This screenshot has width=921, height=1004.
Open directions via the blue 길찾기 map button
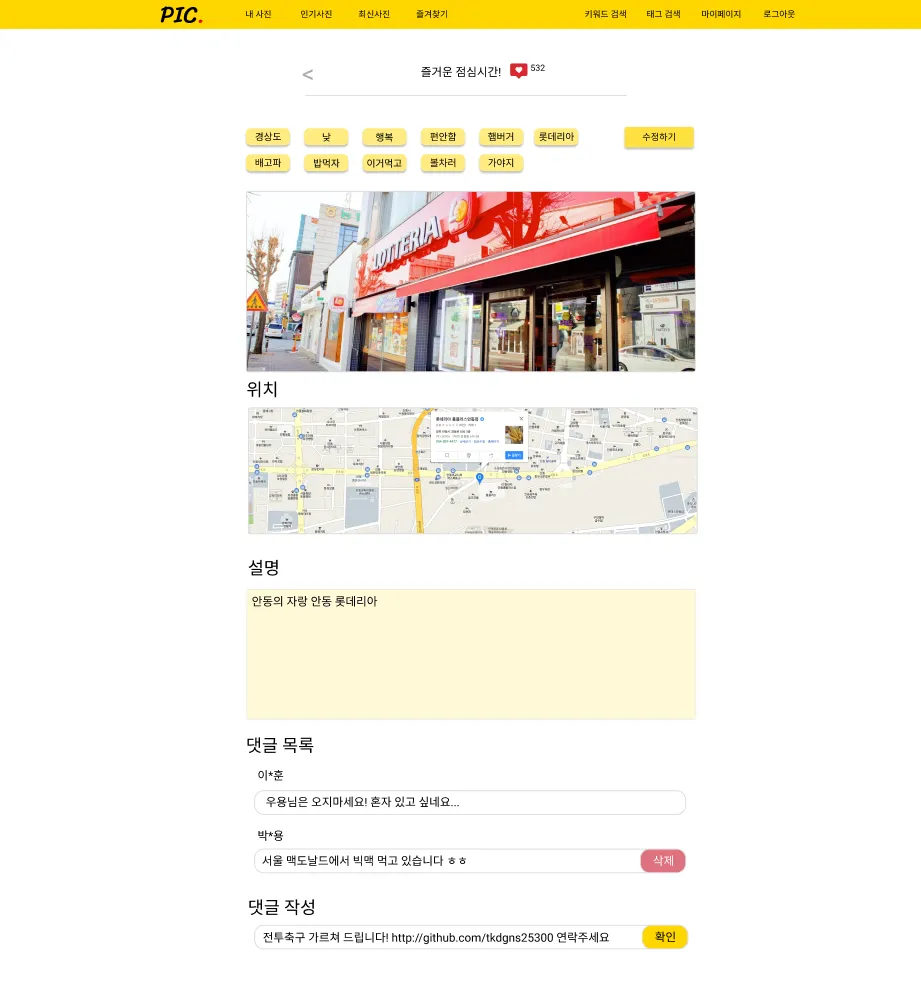[x=514, y=455]
